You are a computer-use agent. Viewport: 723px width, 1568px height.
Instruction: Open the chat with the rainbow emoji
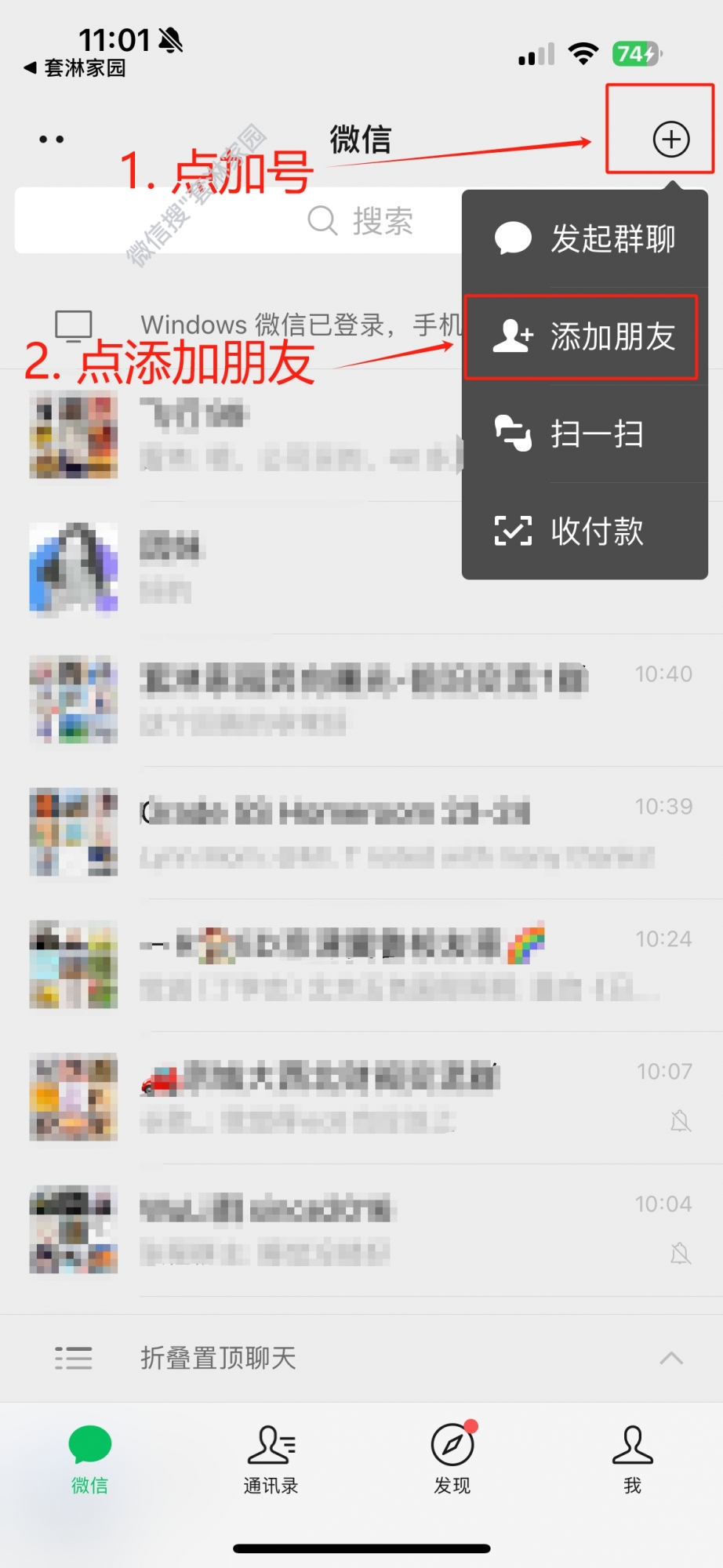(x=361, y=964)
